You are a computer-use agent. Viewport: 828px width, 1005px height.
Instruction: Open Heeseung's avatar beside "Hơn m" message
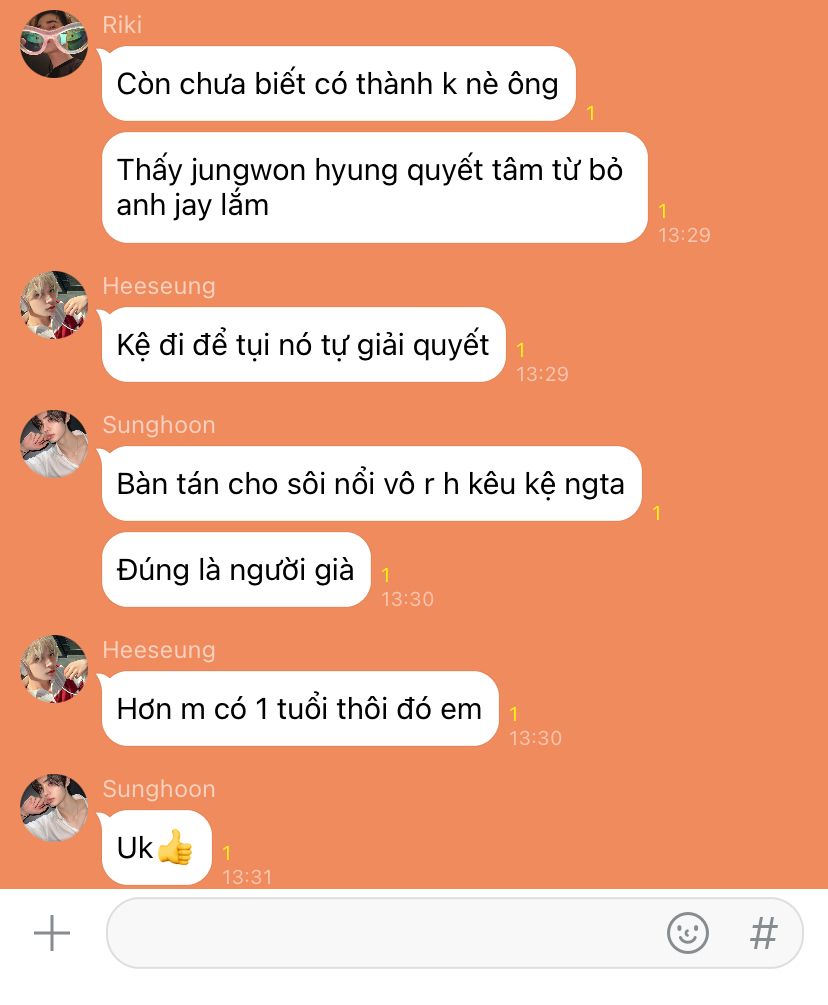[x=54, y=668]
